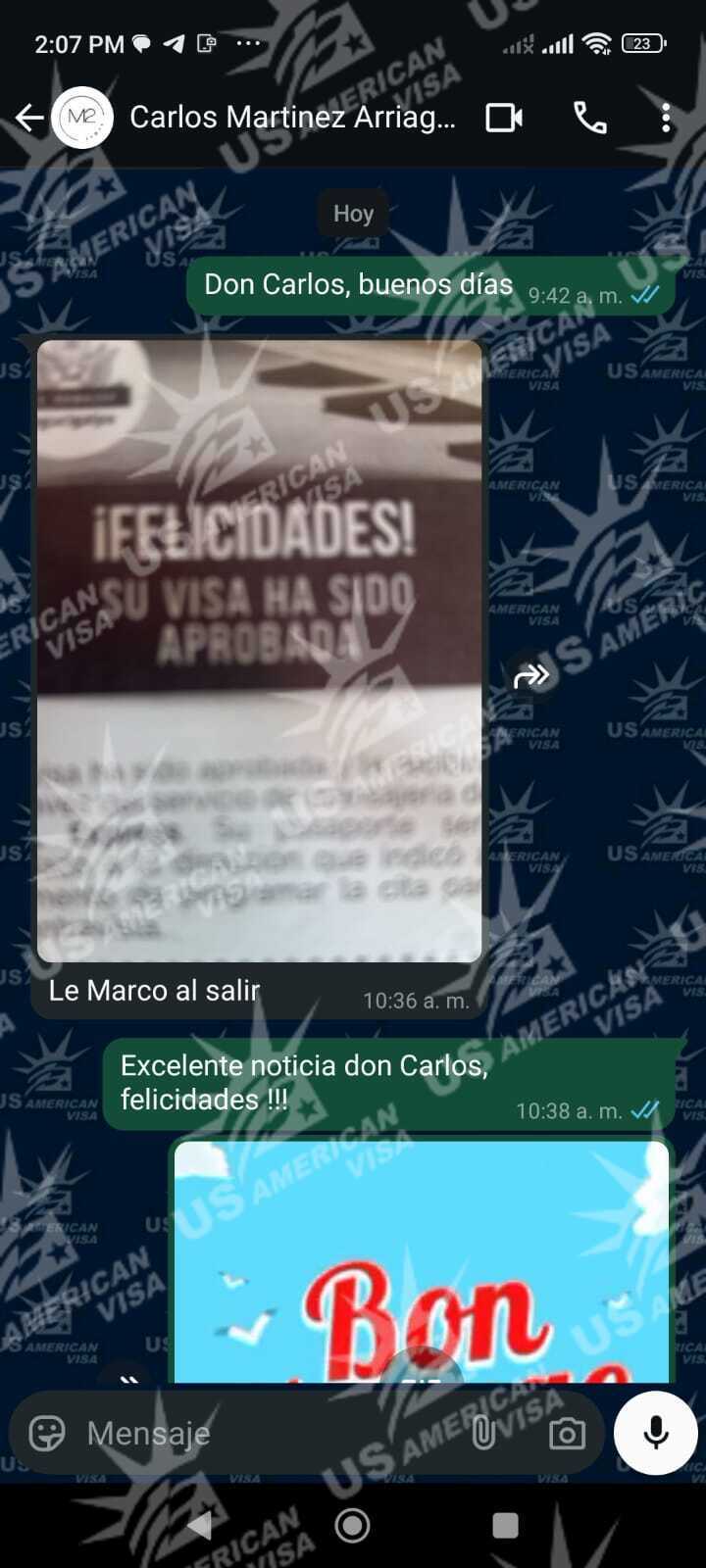The image size is (706, 1568).
Task: Tap the Mensaje text field
Action: coord(265,1434)
